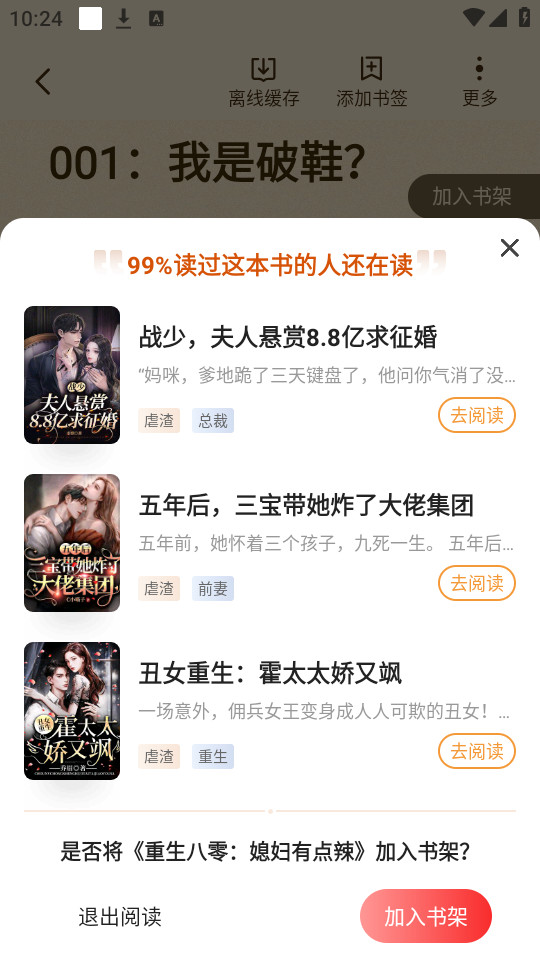The width and height of the screenshot is (540, 960).
Task: Open the 战少，夫人悬赏8.8亿求征婚 book cover
Action: click(x=72, y=375)
